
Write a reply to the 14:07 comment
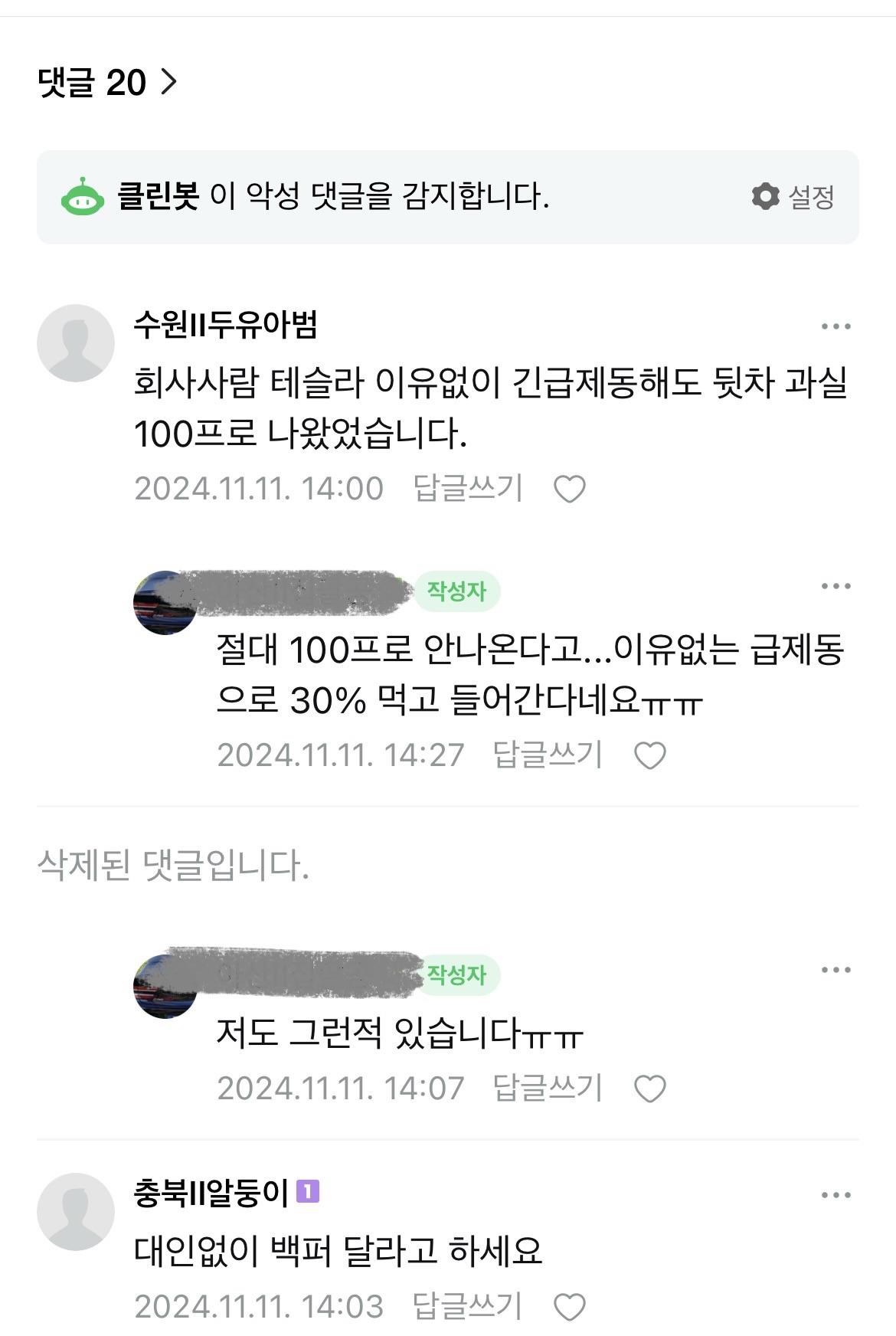coord(547,1088)
